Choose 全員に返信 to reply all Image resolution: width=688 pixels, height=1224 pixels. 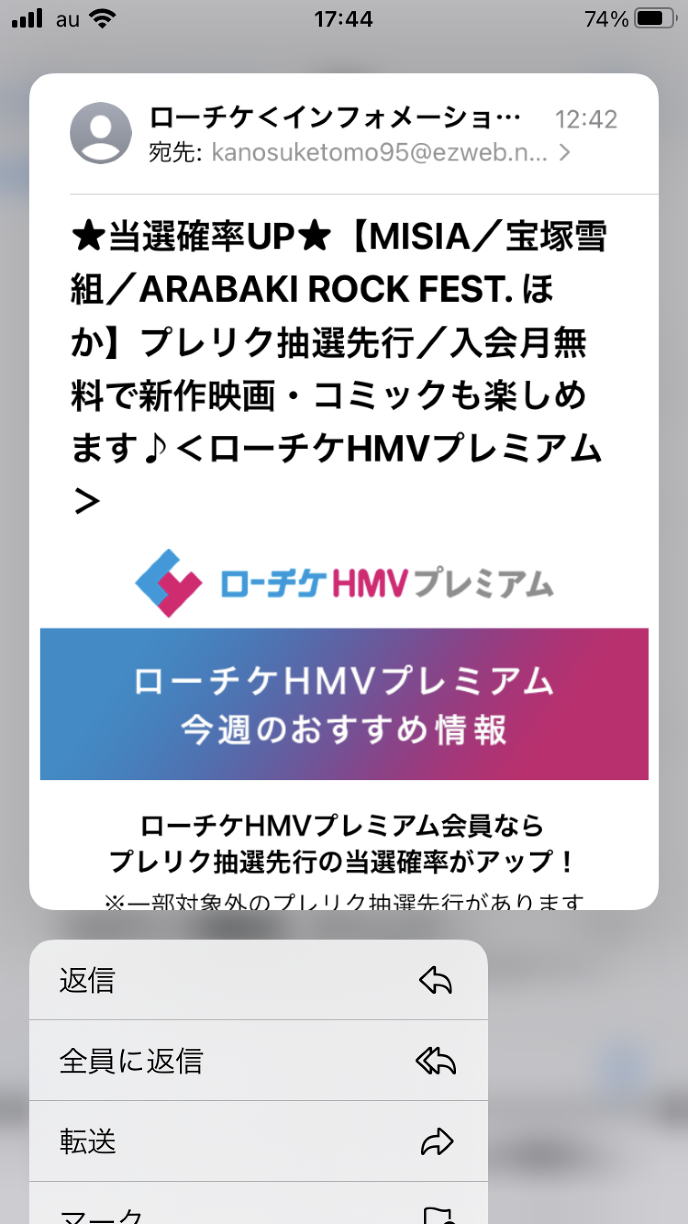pyautogui.click(x=258, y=1060)
